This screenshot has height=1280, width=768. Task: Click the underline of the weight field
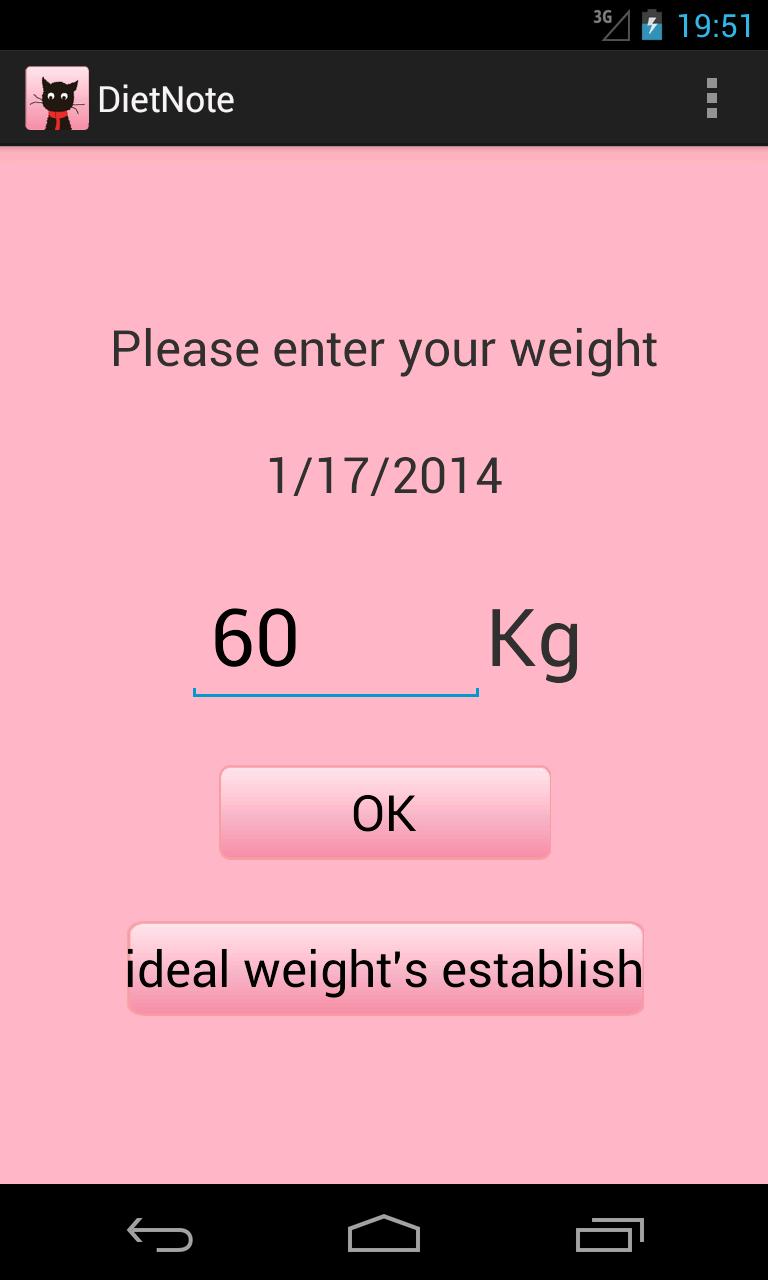tap(335, 691)
